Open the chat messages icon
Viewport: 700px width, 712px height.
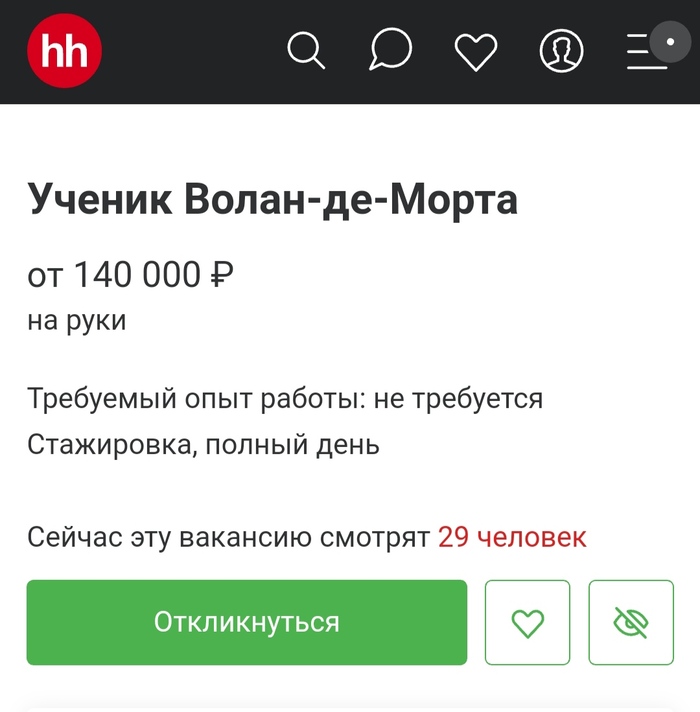390,50
